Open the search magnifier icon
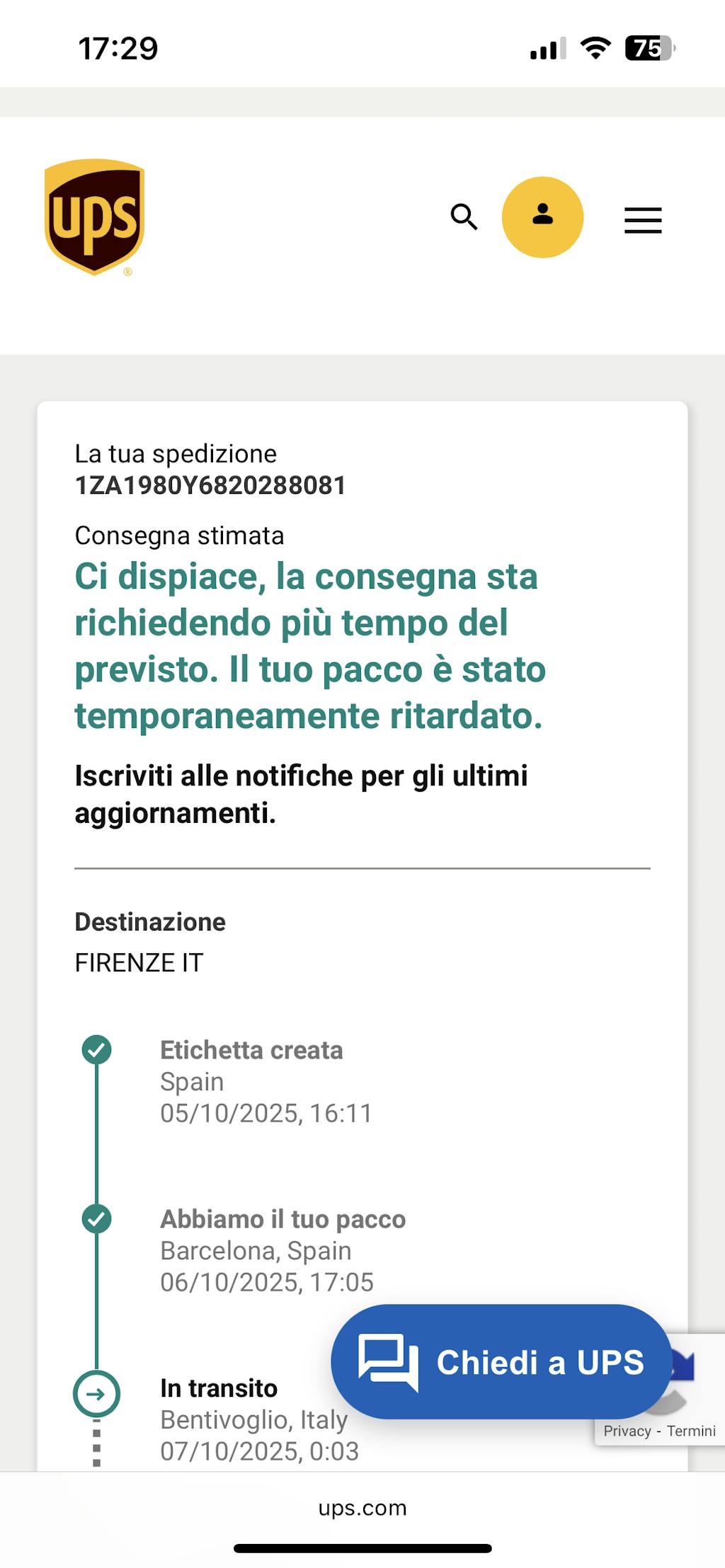Viewport: 725px width, 1568px height. 464,217
